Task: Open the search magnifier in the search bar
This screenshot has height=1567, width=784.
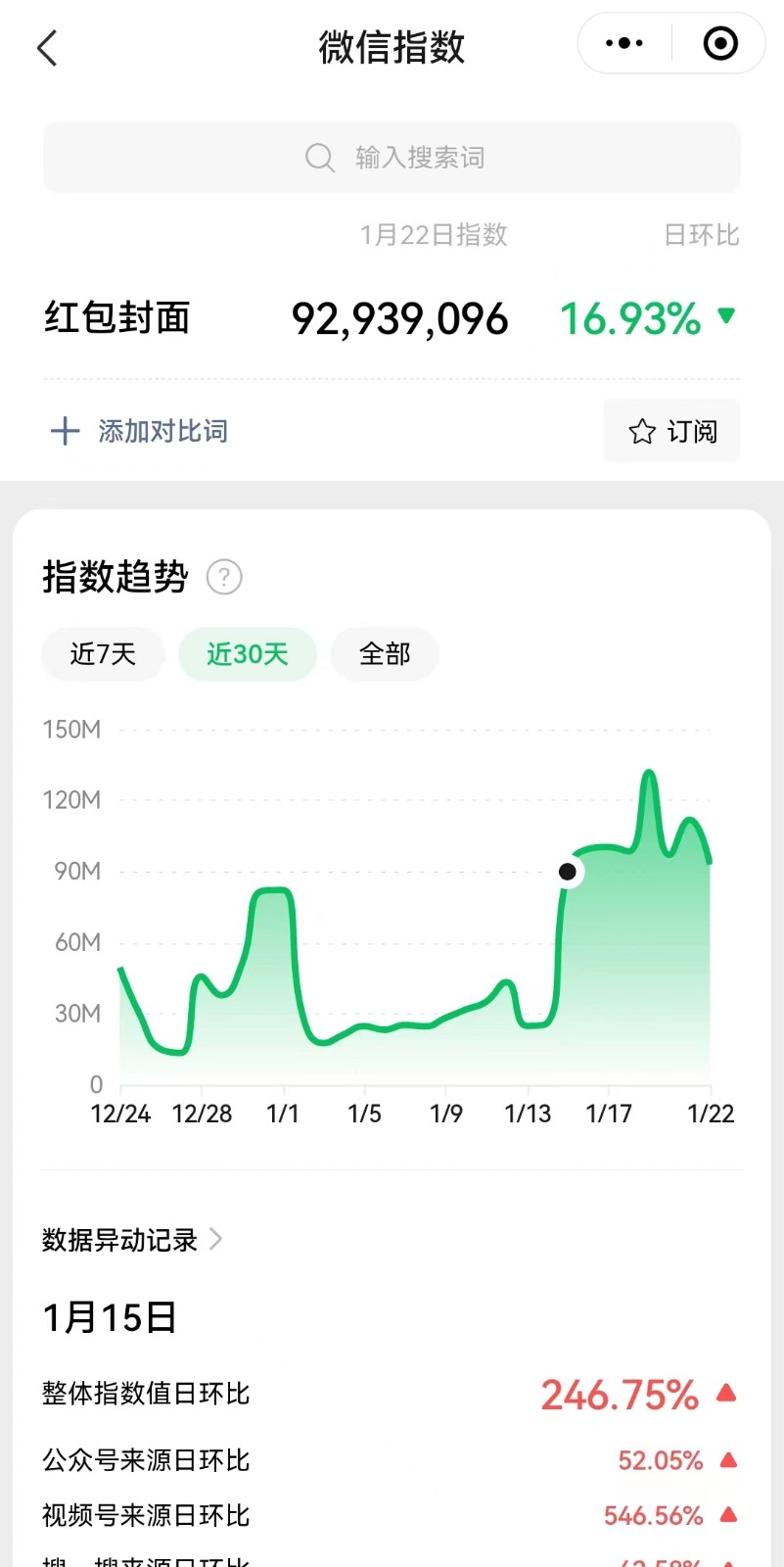Action: click(x=318, y=158)
